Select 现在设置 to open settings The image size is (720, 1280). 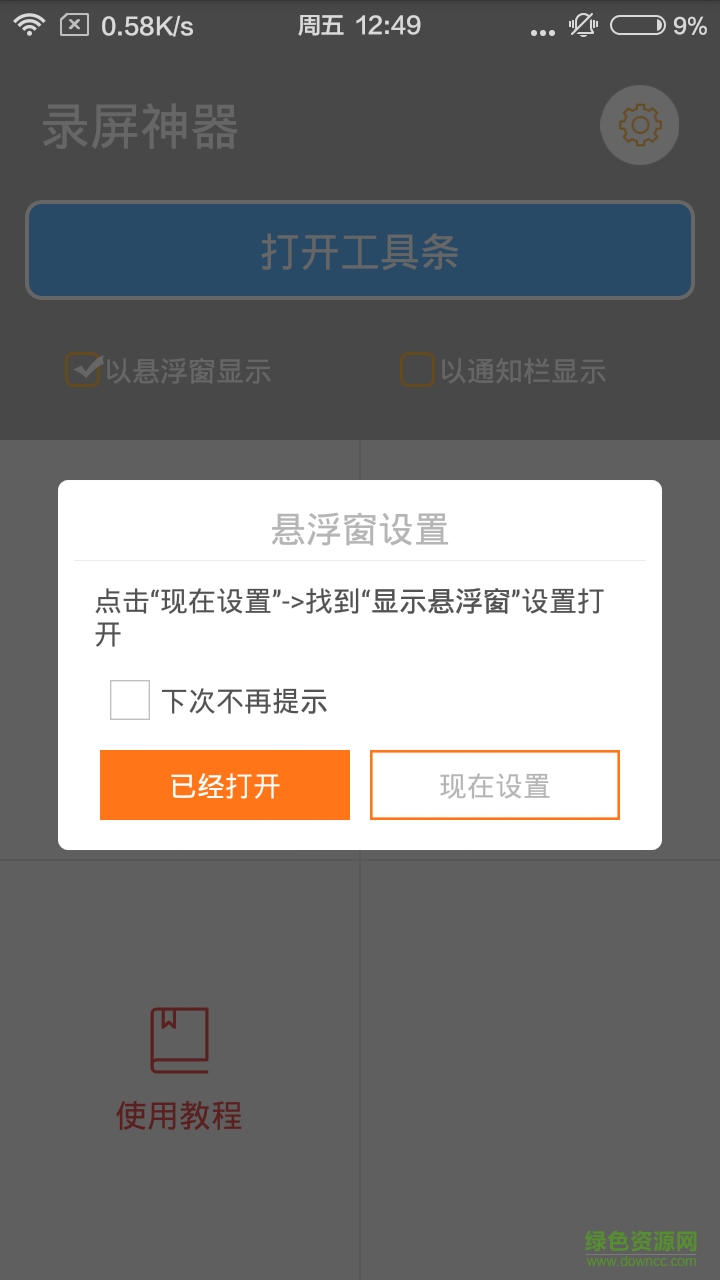pyautogui.click(x=495, y=784)
